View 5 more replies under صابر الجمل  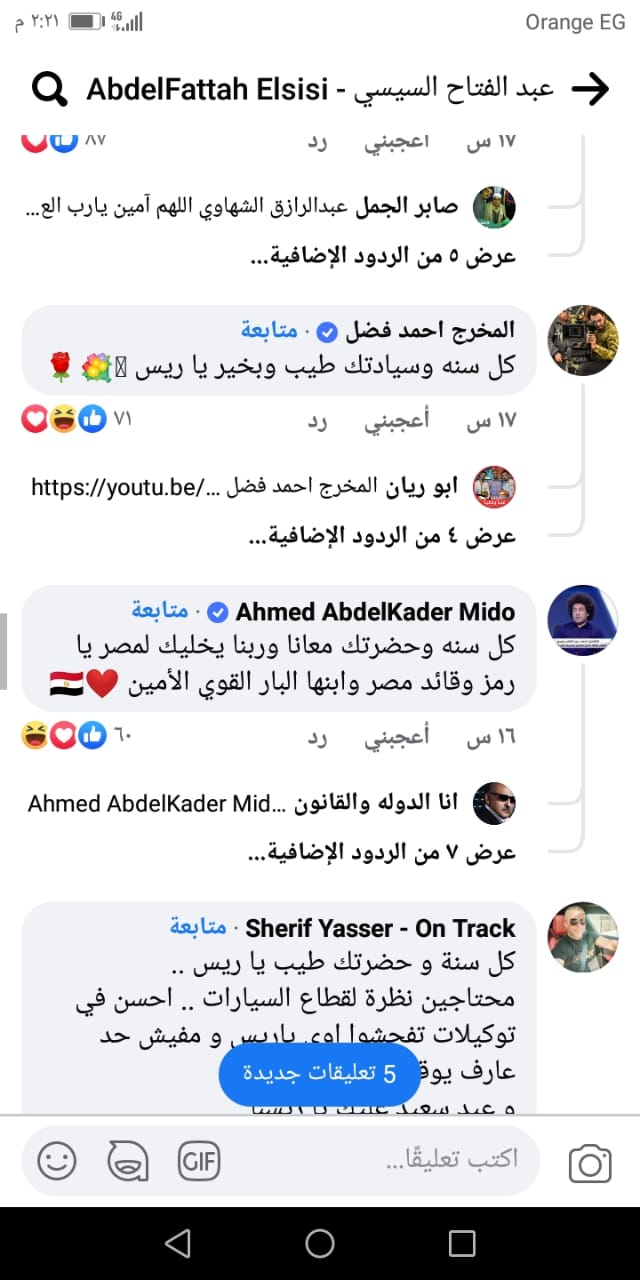coord(382,256)
